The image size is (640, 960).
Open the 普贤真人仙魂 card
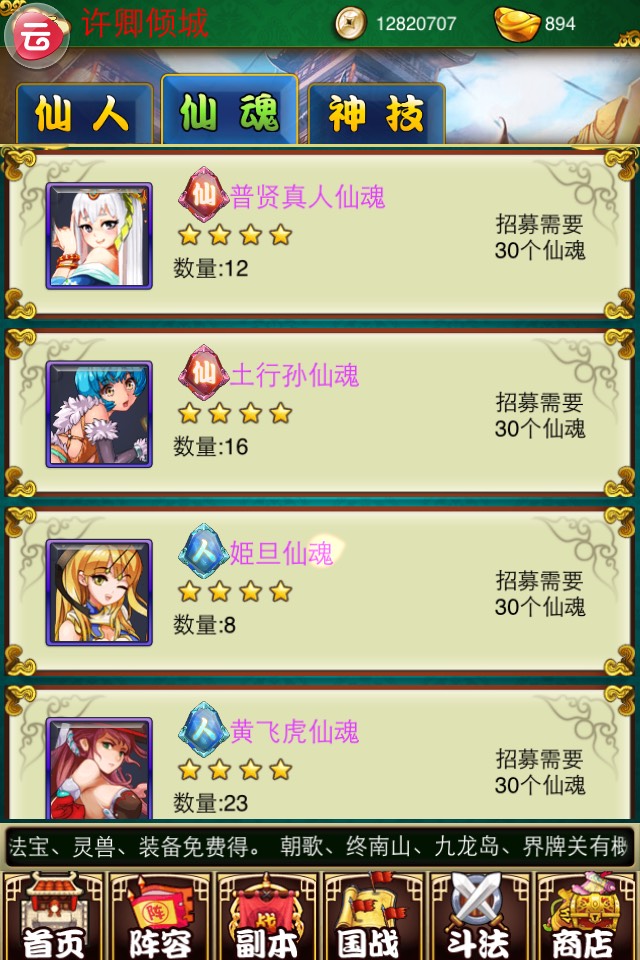(x=320, y=234)
